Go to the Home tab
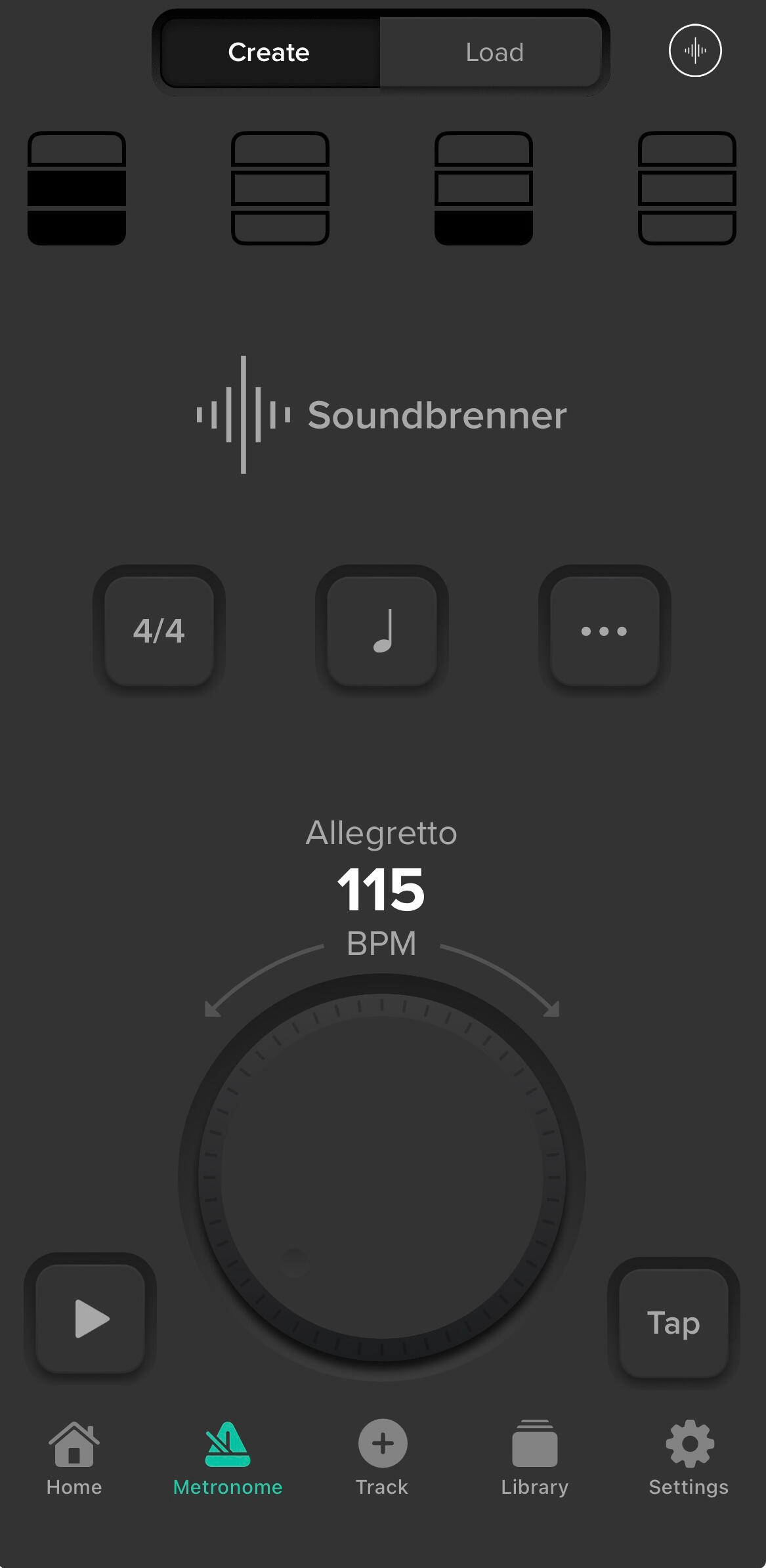Image resolution: width=766 pixels, height=1568 pixels. click(74, 1458)
